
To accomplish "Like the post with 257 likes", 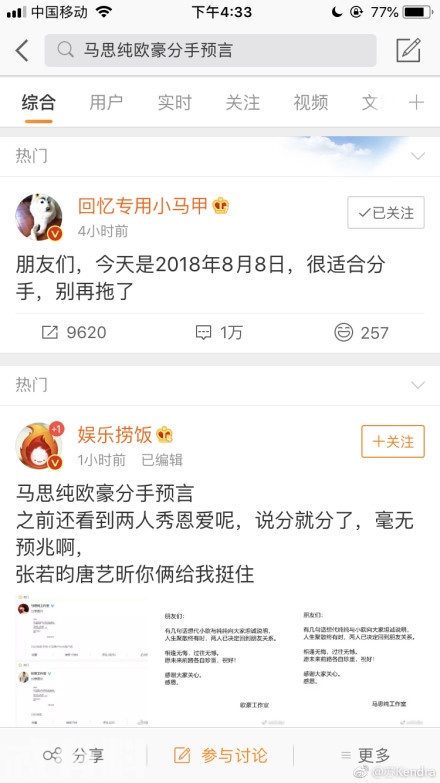I will pyautogui.click(x=361, y=333).
